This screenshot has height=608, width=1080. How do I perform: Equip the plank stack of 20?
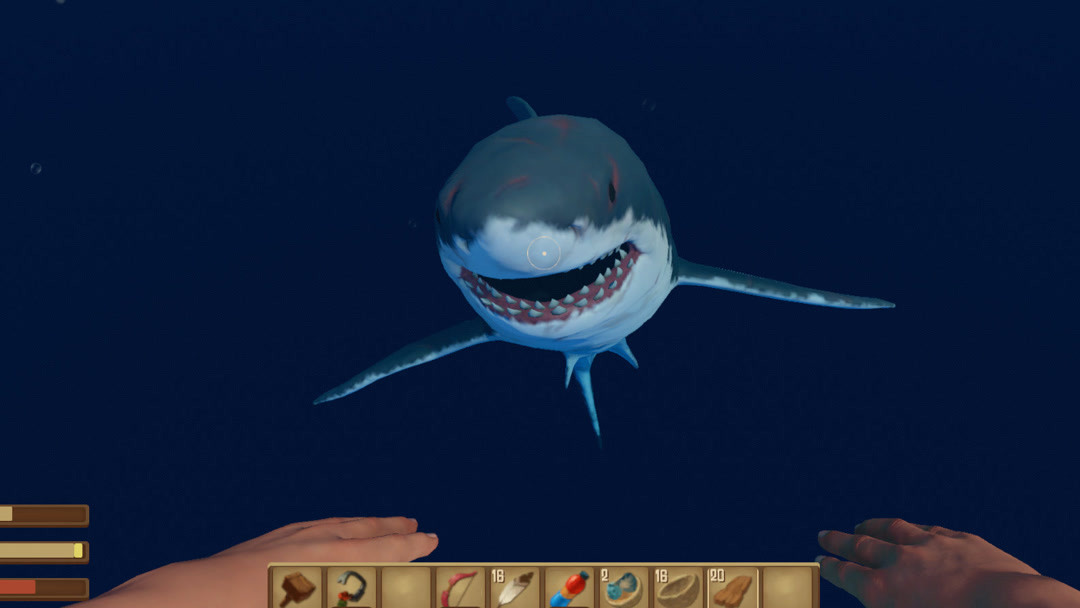[x=732, y=588]
